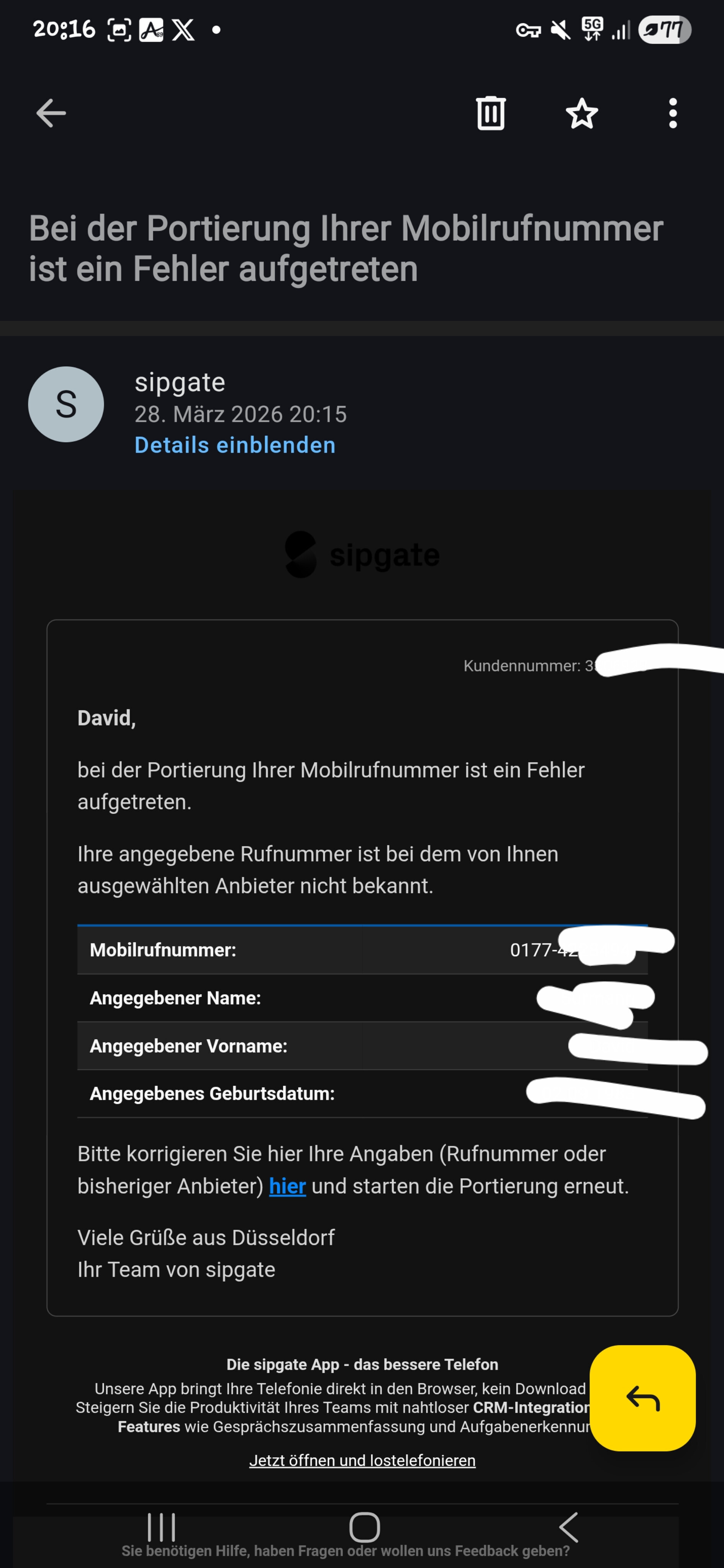Viewport: 724px width, 1568px height.
Task: Reply using the yellow floating button
Action: pyautogui.click(x=642, y=1398)
